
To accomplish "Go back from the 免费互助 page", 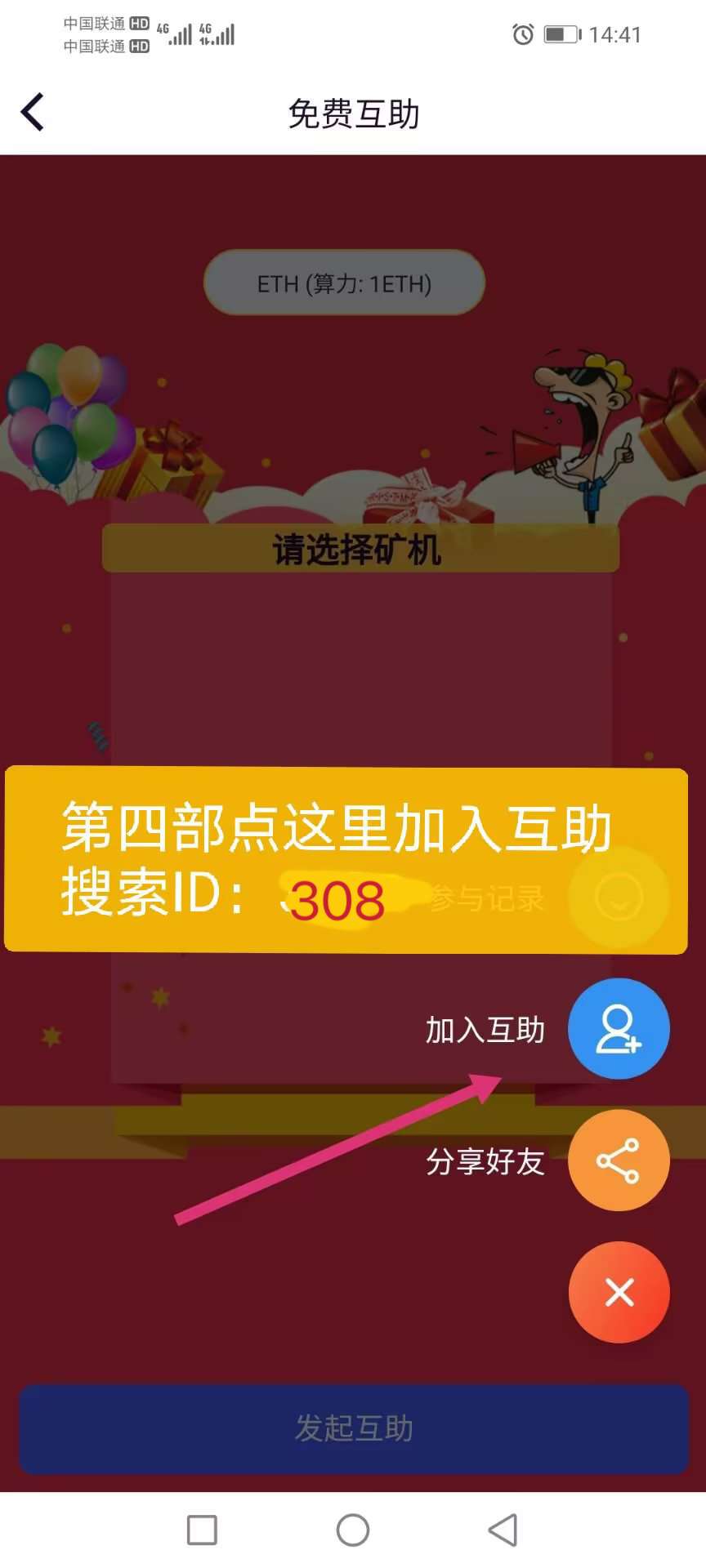I will (33, 113).
